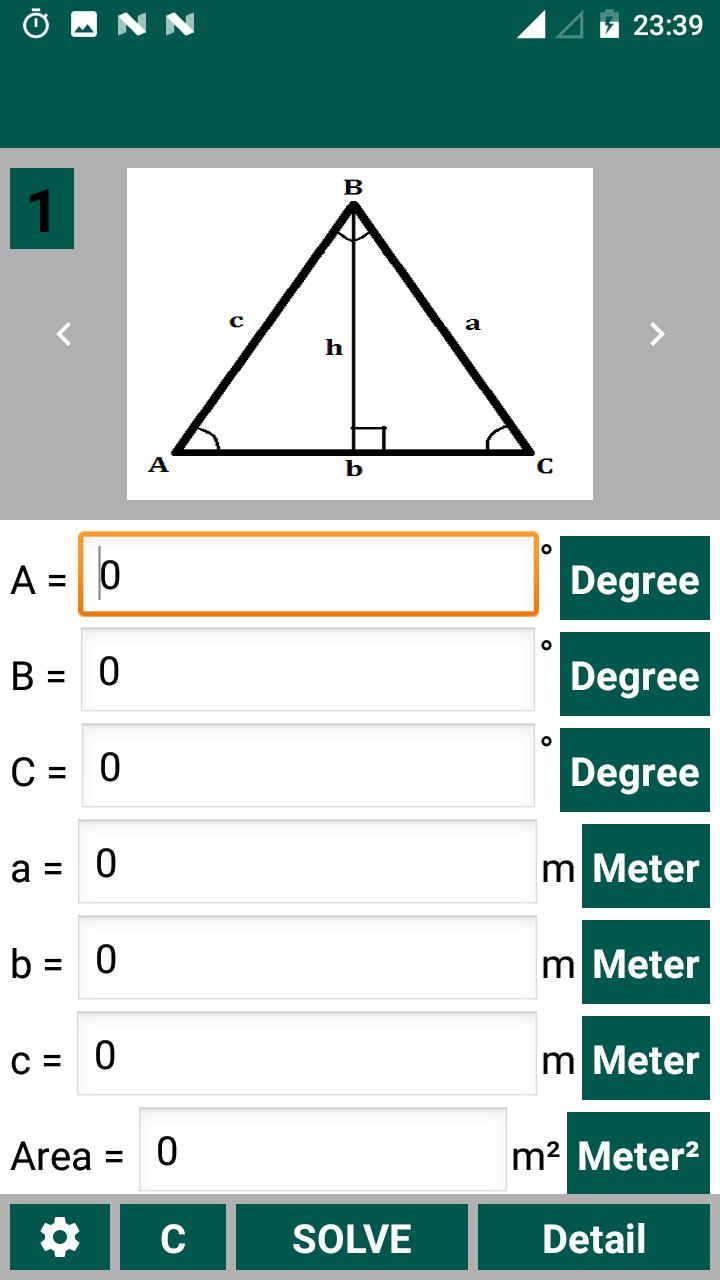Image resolution: width=720 pixels, height=1280 pixels.
Task: Change the Meter² unit for Area
Action: tap(638, 1155)
